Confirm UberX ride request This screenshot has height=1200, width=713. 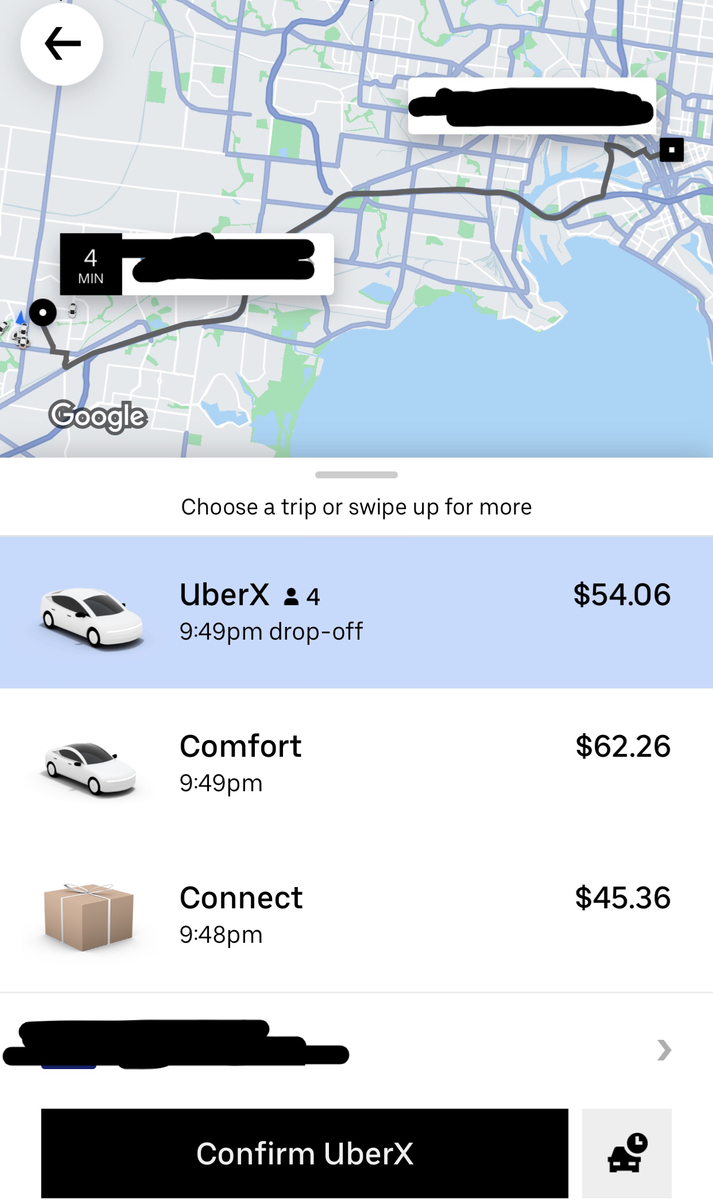click(x=304, y=1153)
